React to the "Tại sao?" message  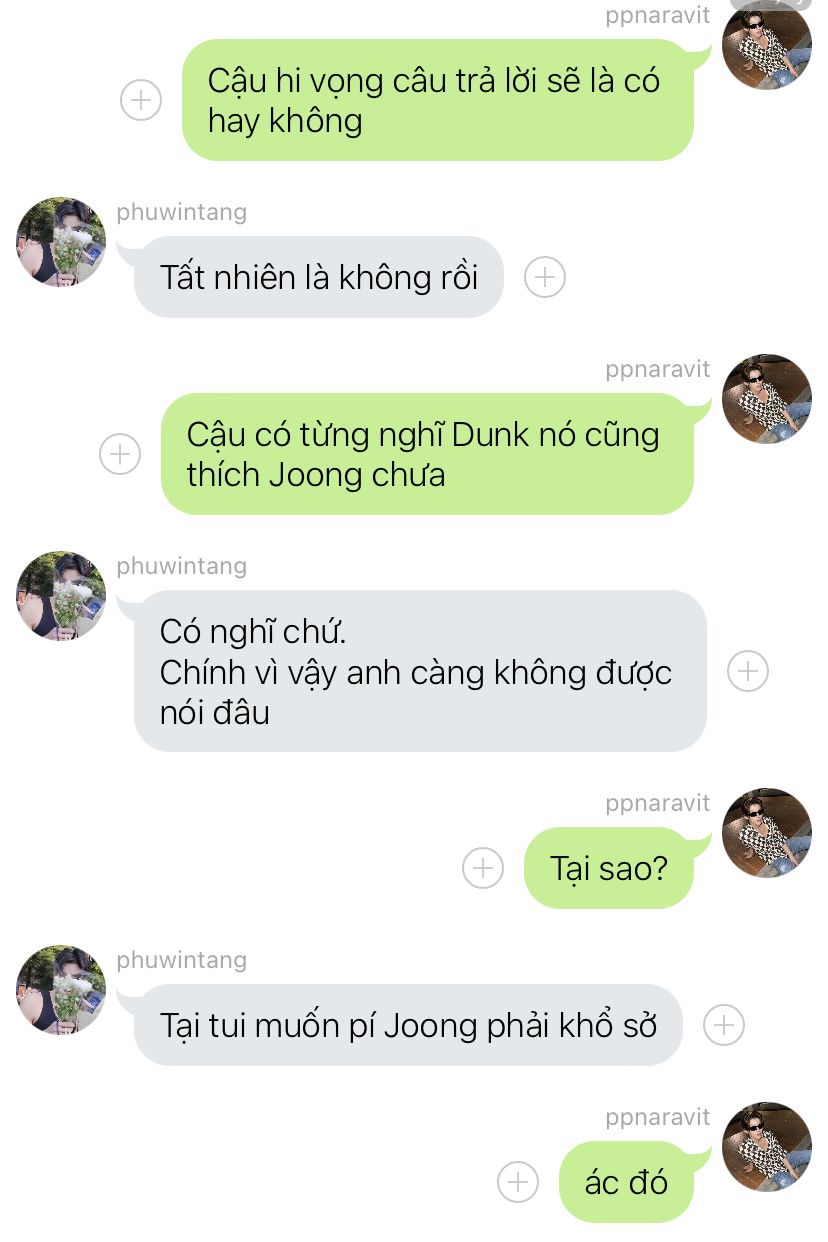(483, 868)
